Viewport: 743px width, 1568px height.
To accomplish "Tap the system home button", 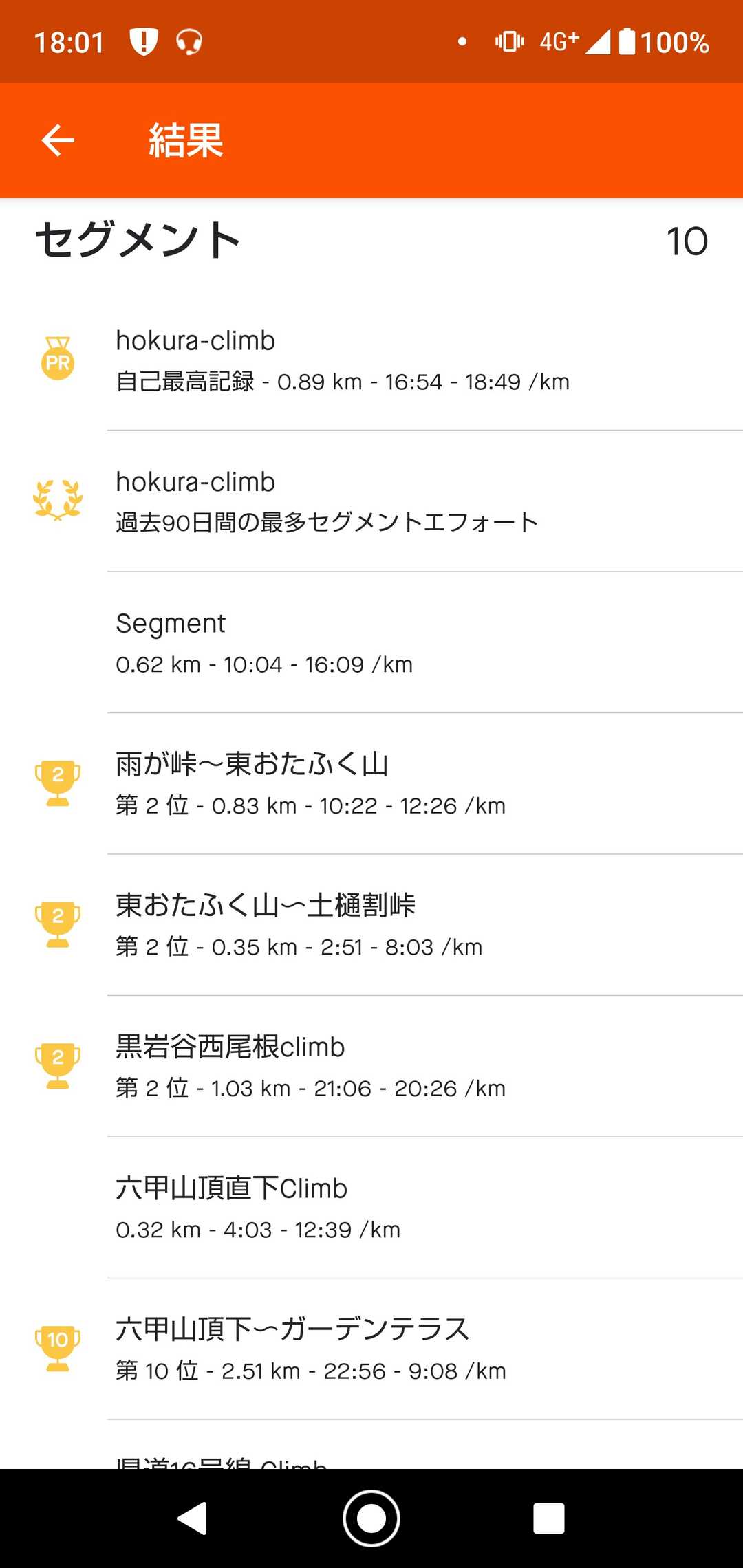I will (x=371, y=1518).
